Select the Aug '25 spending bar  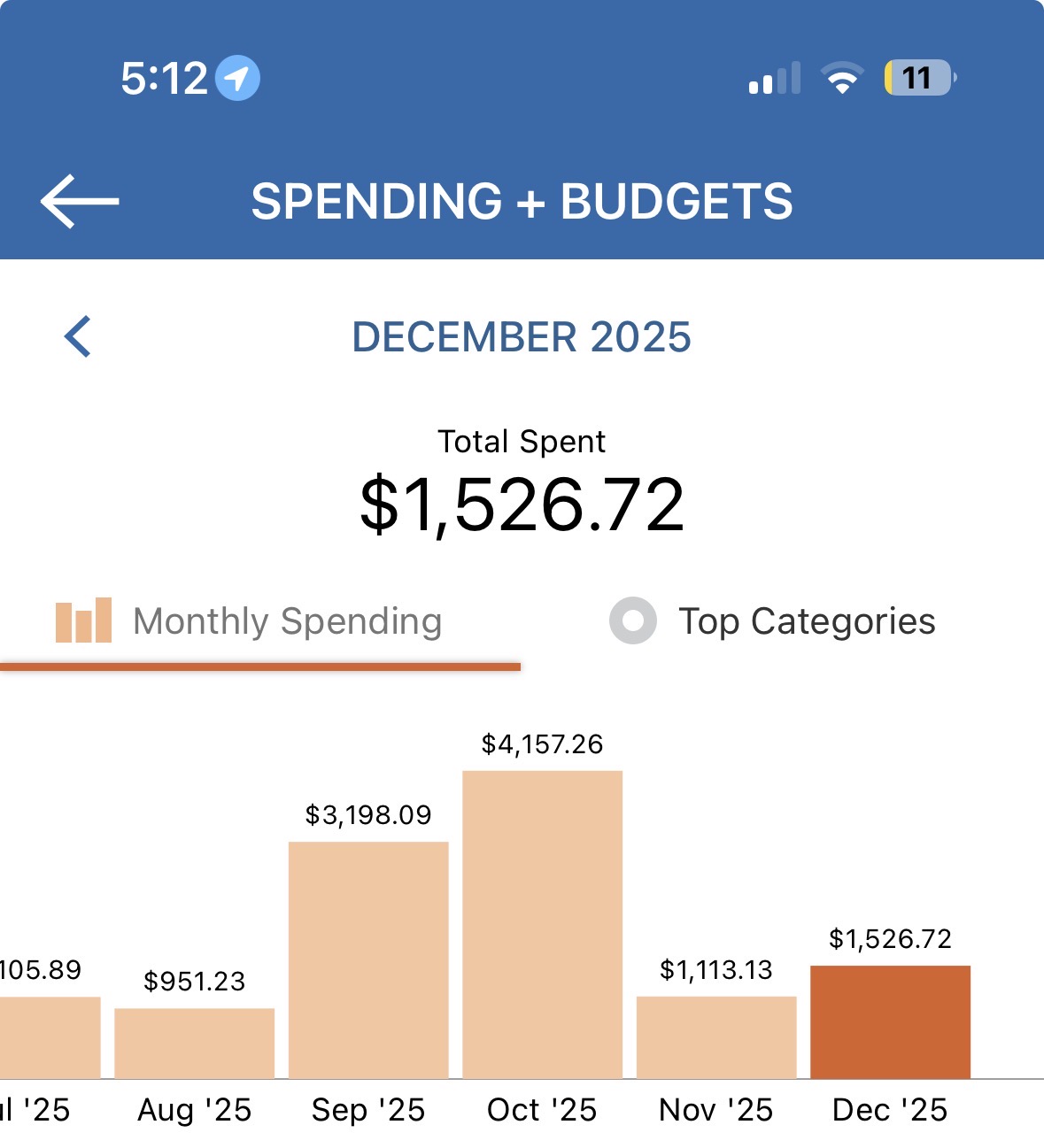195,1043
